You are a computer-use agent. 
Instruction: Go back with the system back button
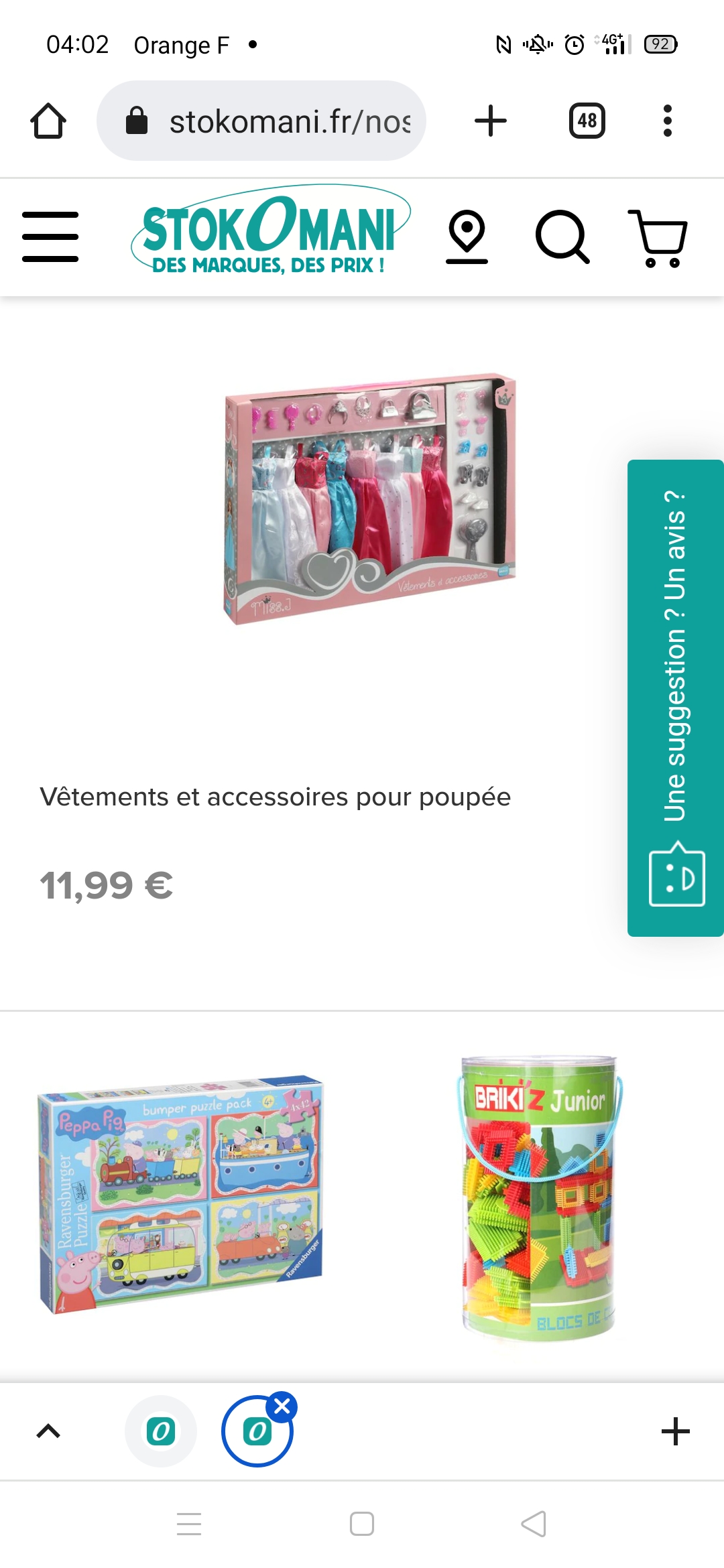(x=534, y=1524)
